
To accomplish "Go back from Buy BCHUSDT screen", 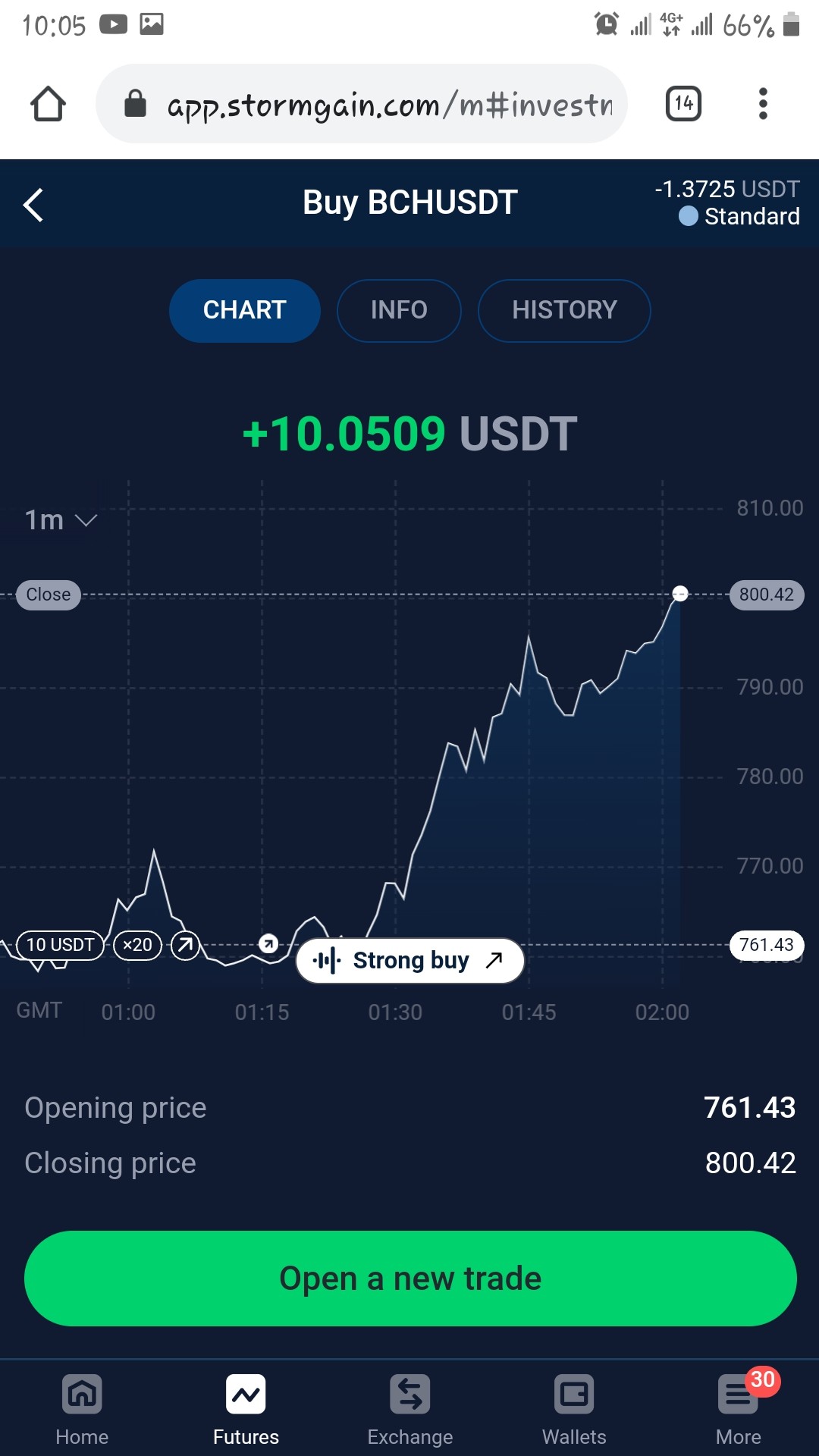I will pyautogui.click(x=33, y=205).
